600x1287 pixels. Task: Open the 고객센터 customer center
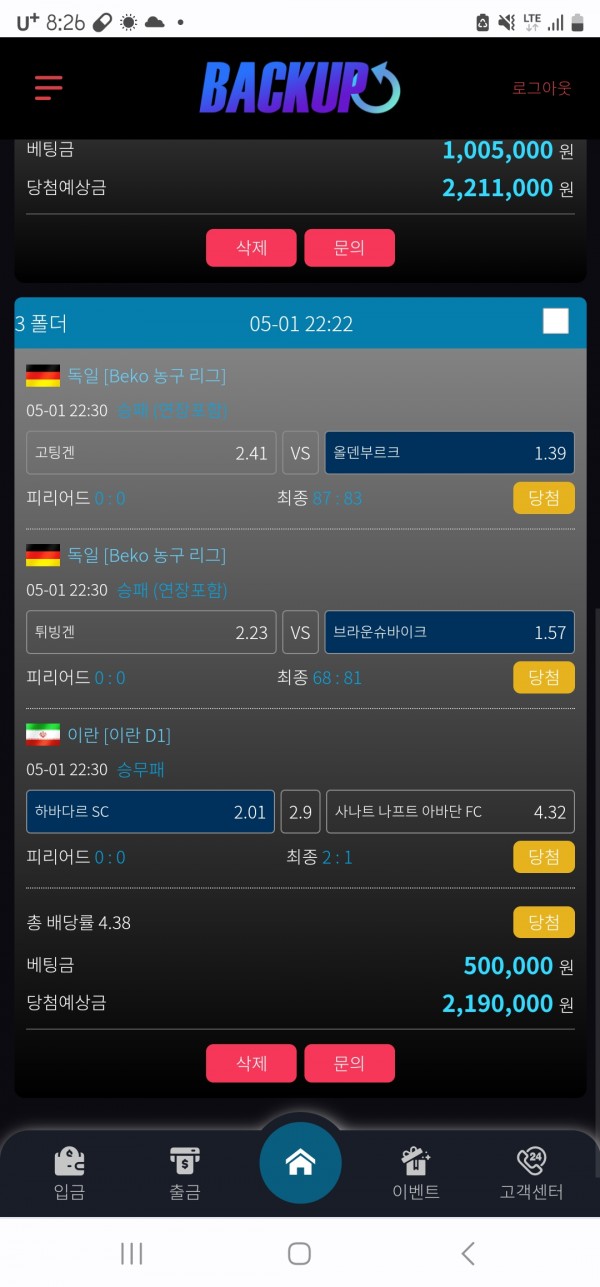(531, 1173)
